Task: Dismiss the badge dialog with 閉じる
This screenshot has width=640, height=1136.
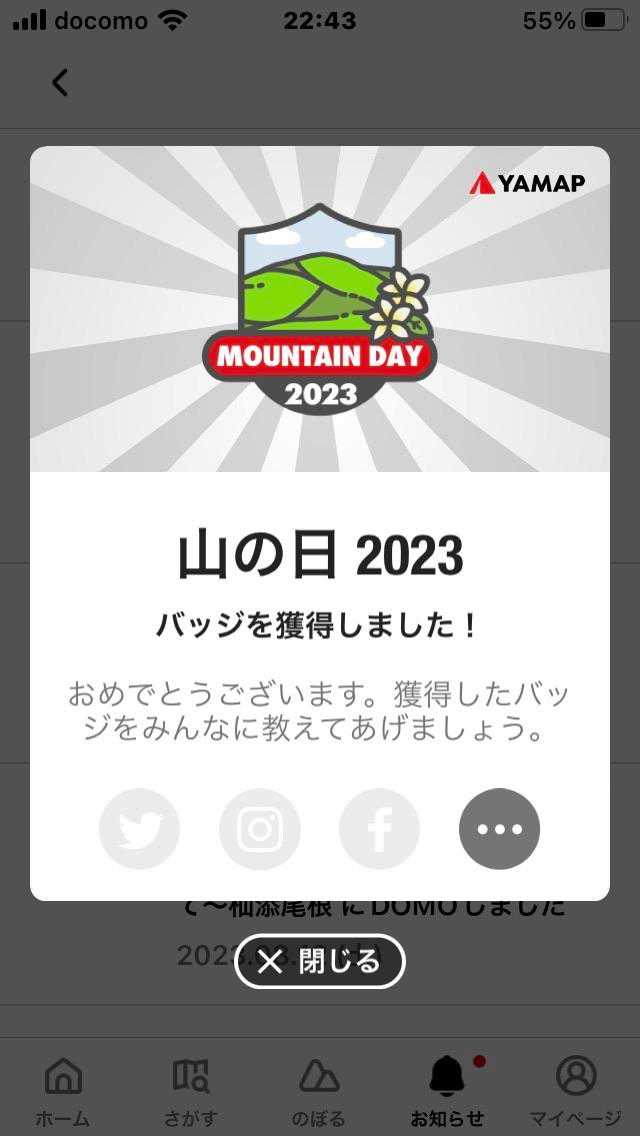Action: (320, 962)
